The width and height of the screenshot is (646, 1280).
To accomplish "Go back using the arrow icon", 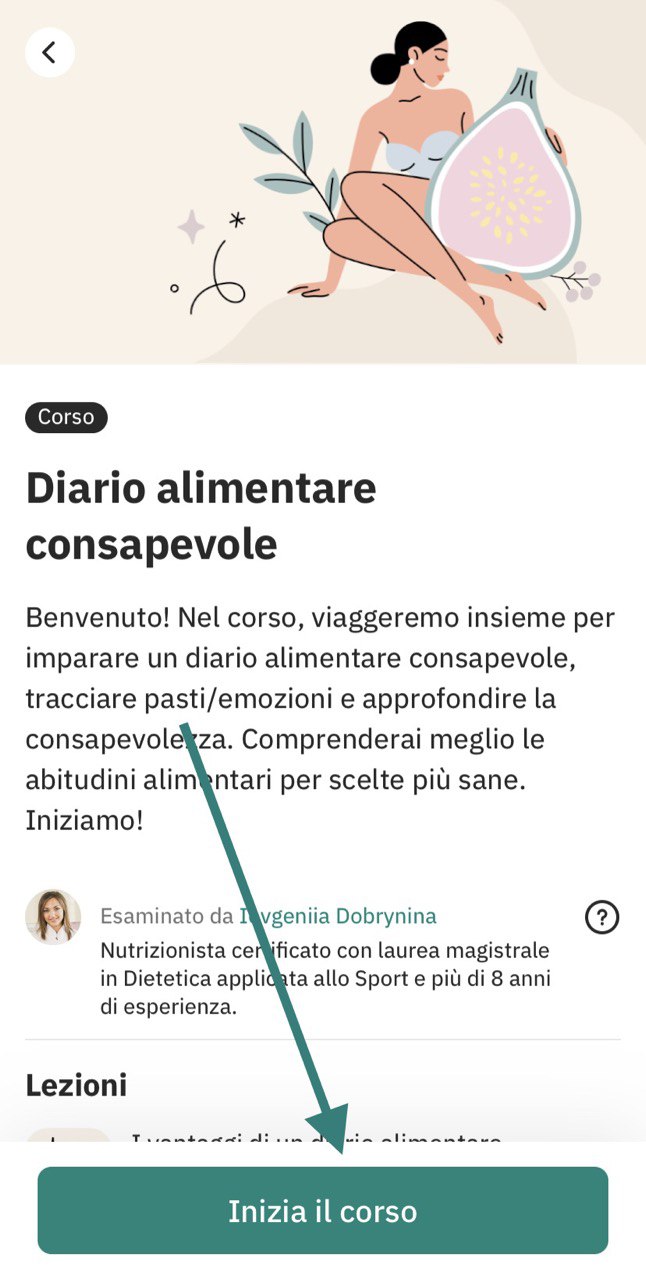I will [50, 53].
